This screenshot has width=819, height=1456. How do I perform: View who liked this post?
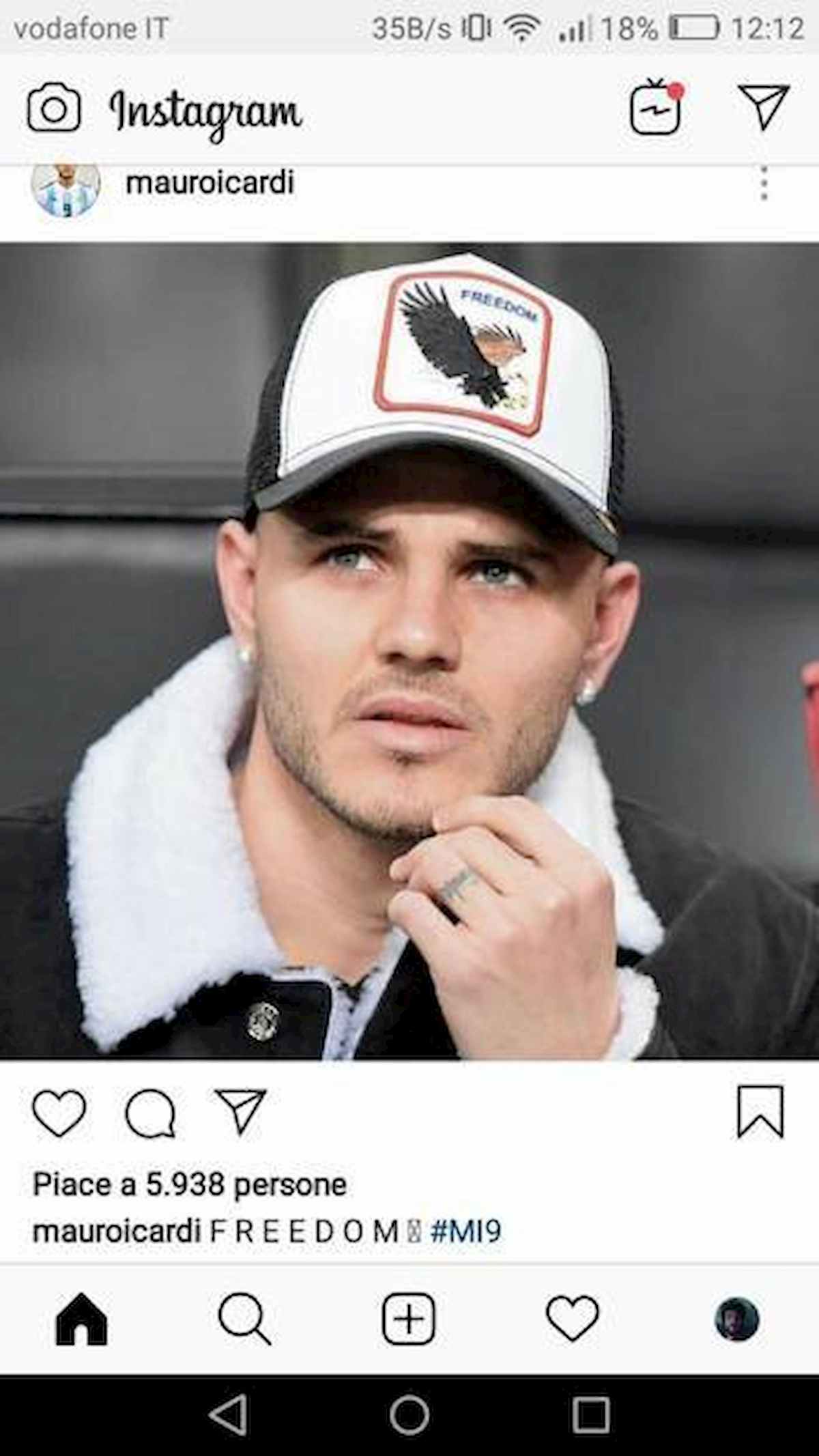(x=189, y=1184)
